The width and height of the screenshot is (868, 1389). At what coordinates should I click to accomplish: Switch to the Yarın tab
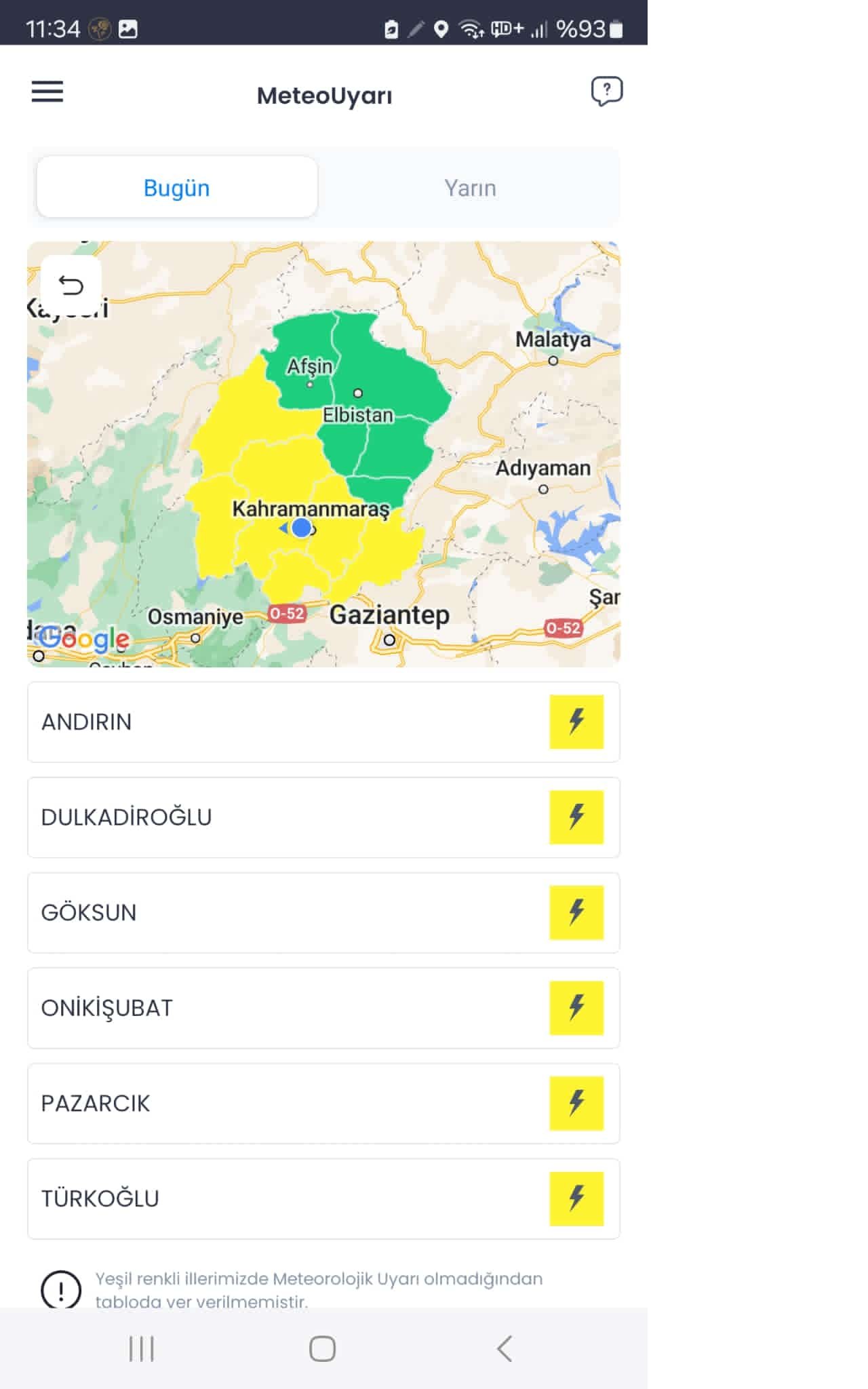(x=471, y=188)
